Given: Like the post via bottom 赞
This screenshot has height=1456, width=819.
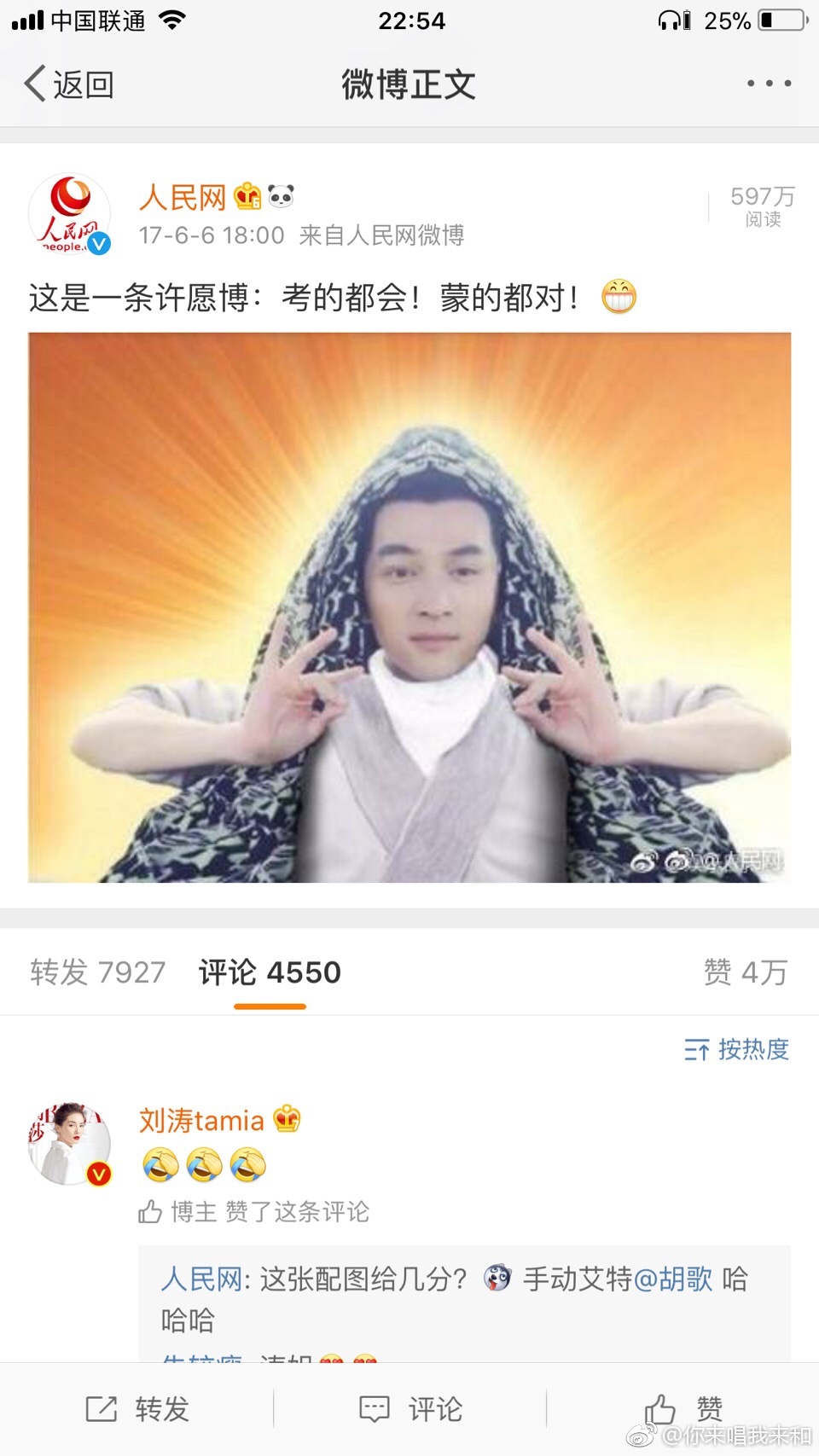Looking at the screenshot, I should (x=683, y=1409).
